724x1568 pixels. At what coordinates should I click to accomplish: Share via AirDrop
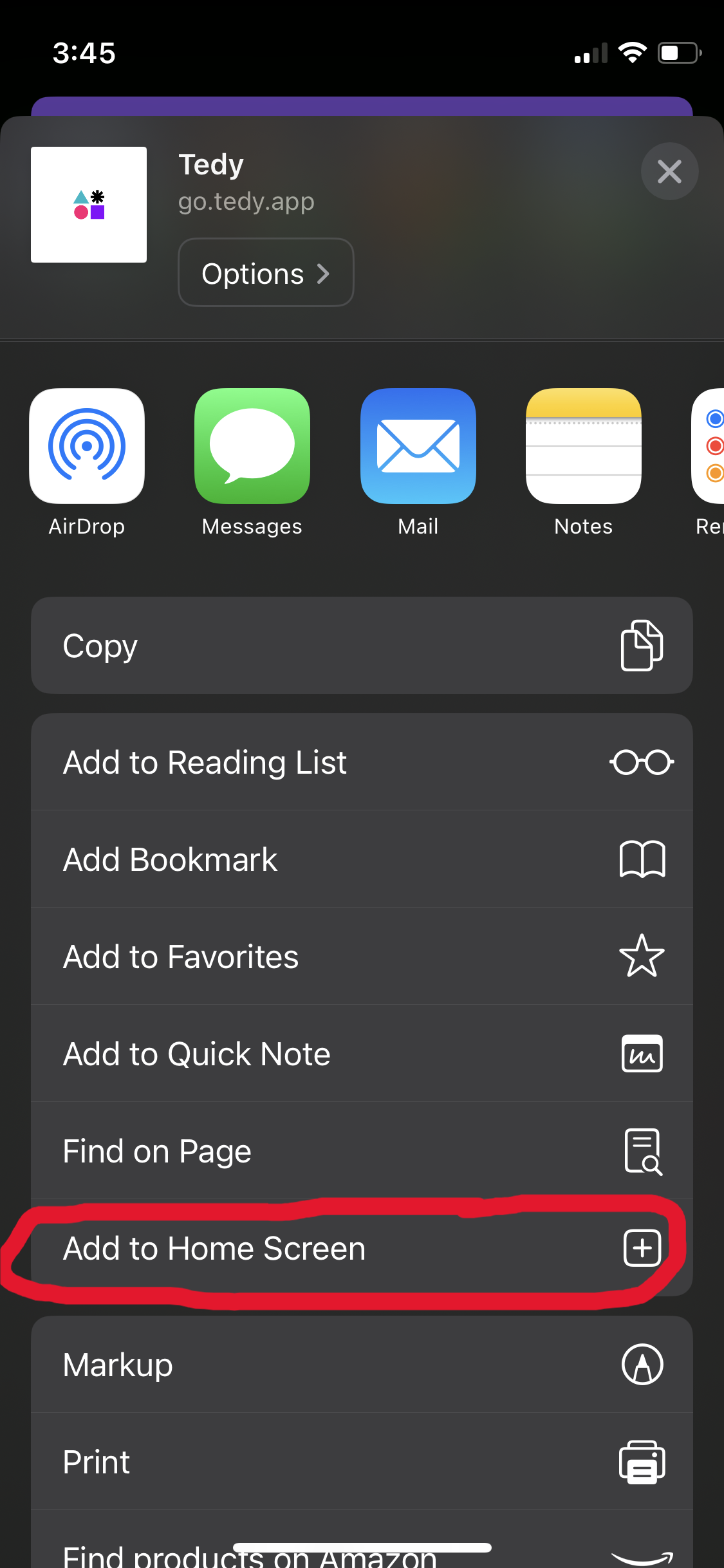click(87, 446)
